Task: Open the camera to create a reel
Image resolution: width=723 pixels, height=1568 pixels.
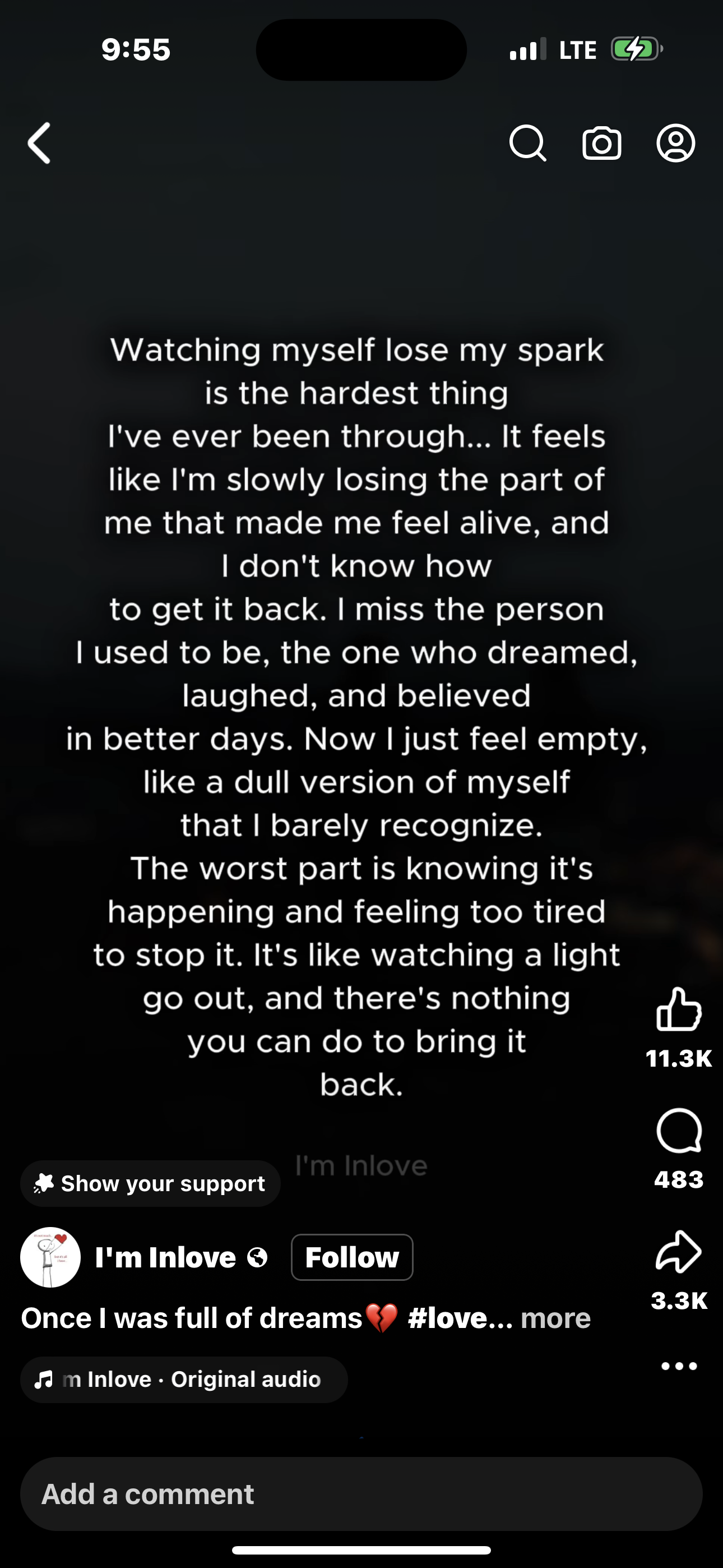Action: coord(601,144)
